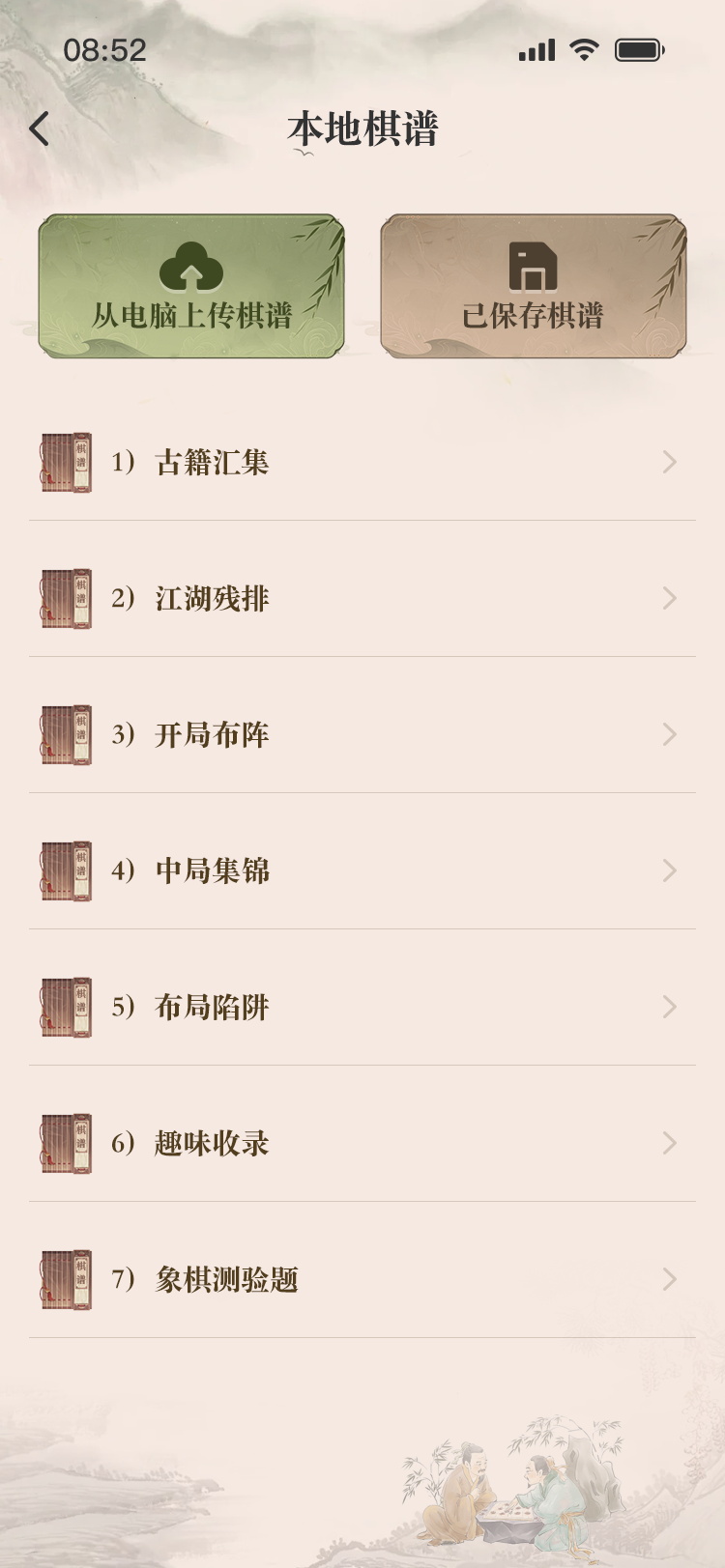Click the 古籍汇集 book scroll icon
Viewport: 725px width, 1568px height.
(x=65, y=462)
